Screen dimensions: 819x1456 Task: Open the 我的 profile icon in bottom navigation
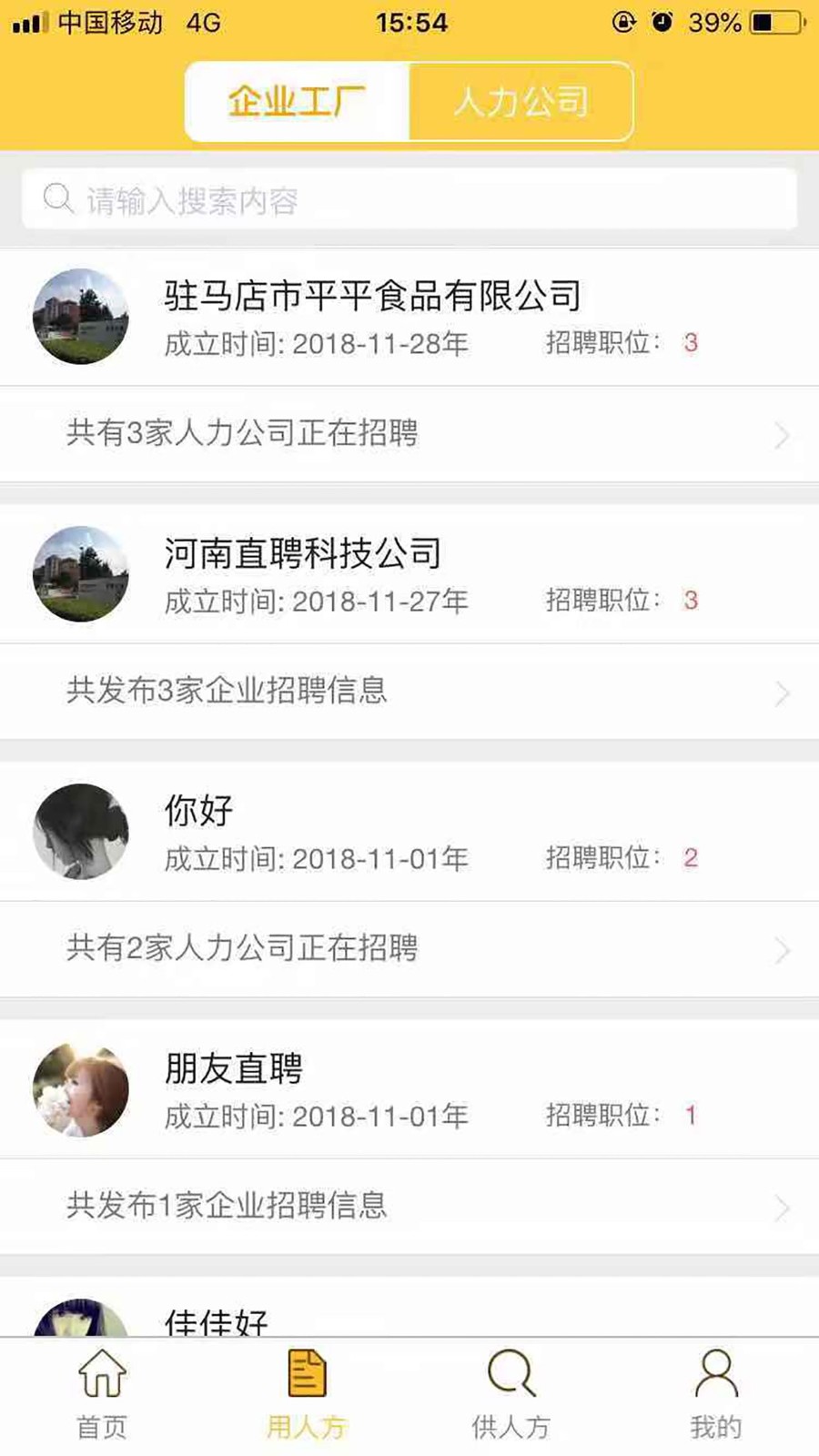(715, 1374)
